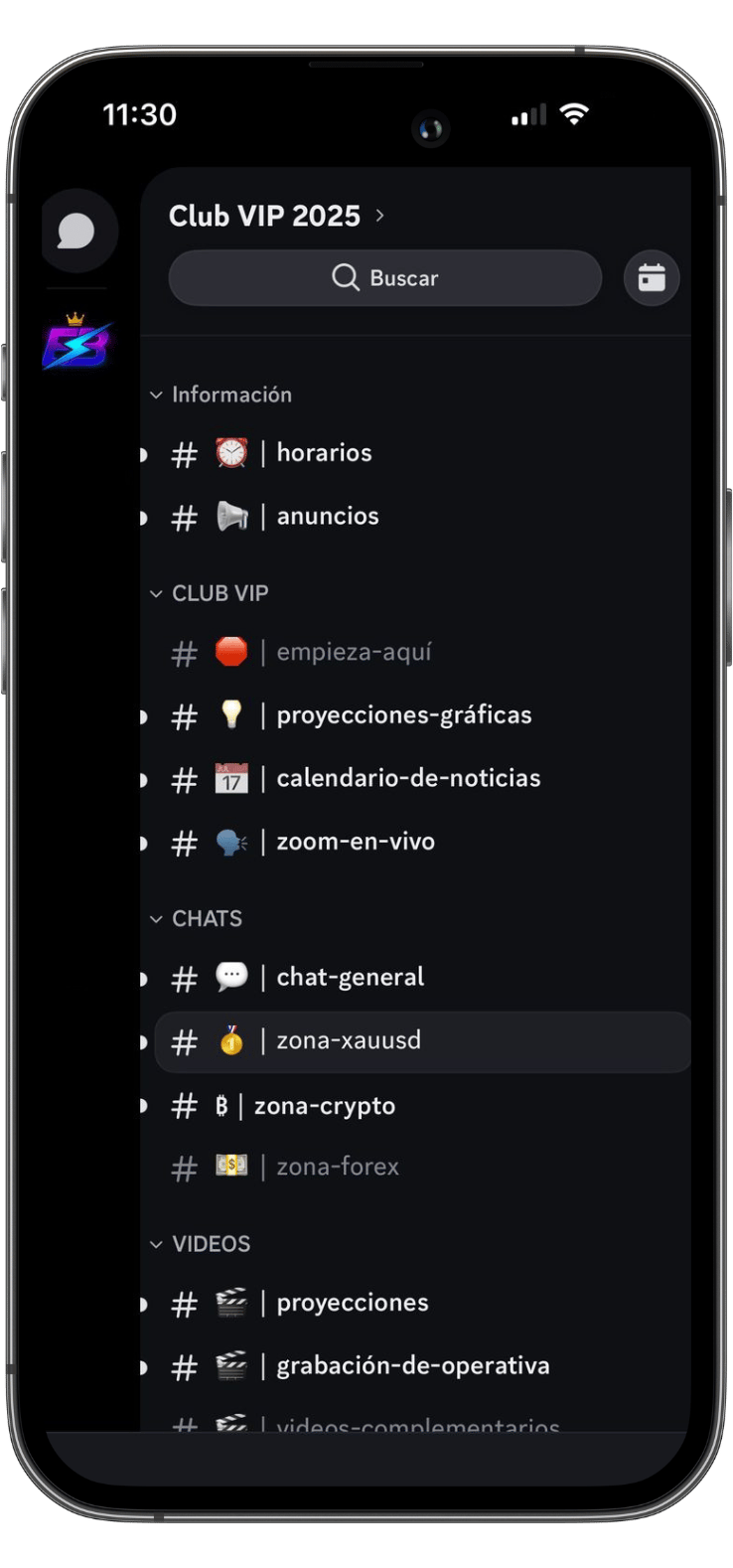Collapse the CLUB VIP category
Viewport: 733px width, 1568px height.
click(x=209, y=593)
